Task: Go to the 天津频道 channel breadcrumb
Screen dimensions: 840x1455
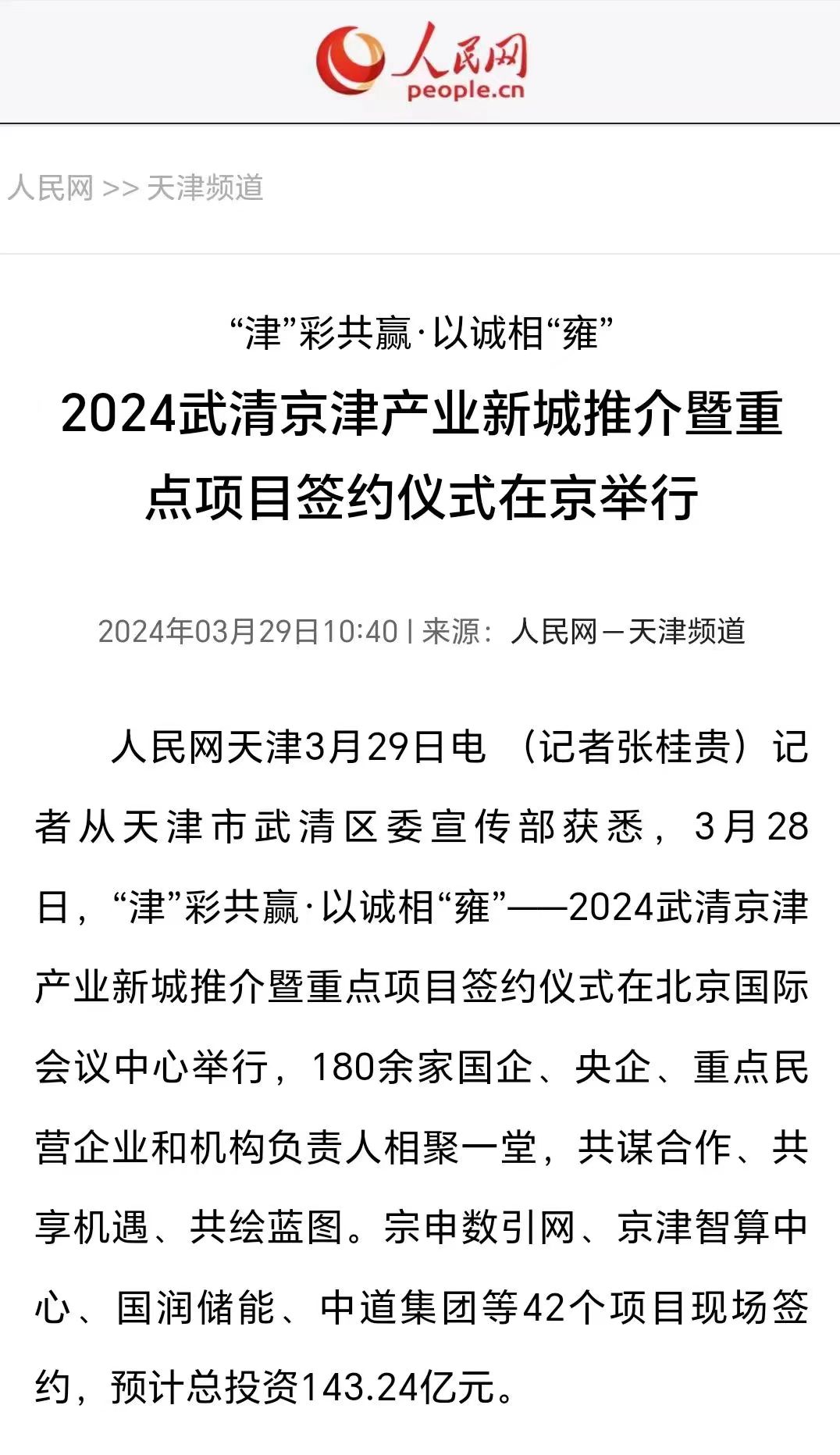Action: (205, 188)
